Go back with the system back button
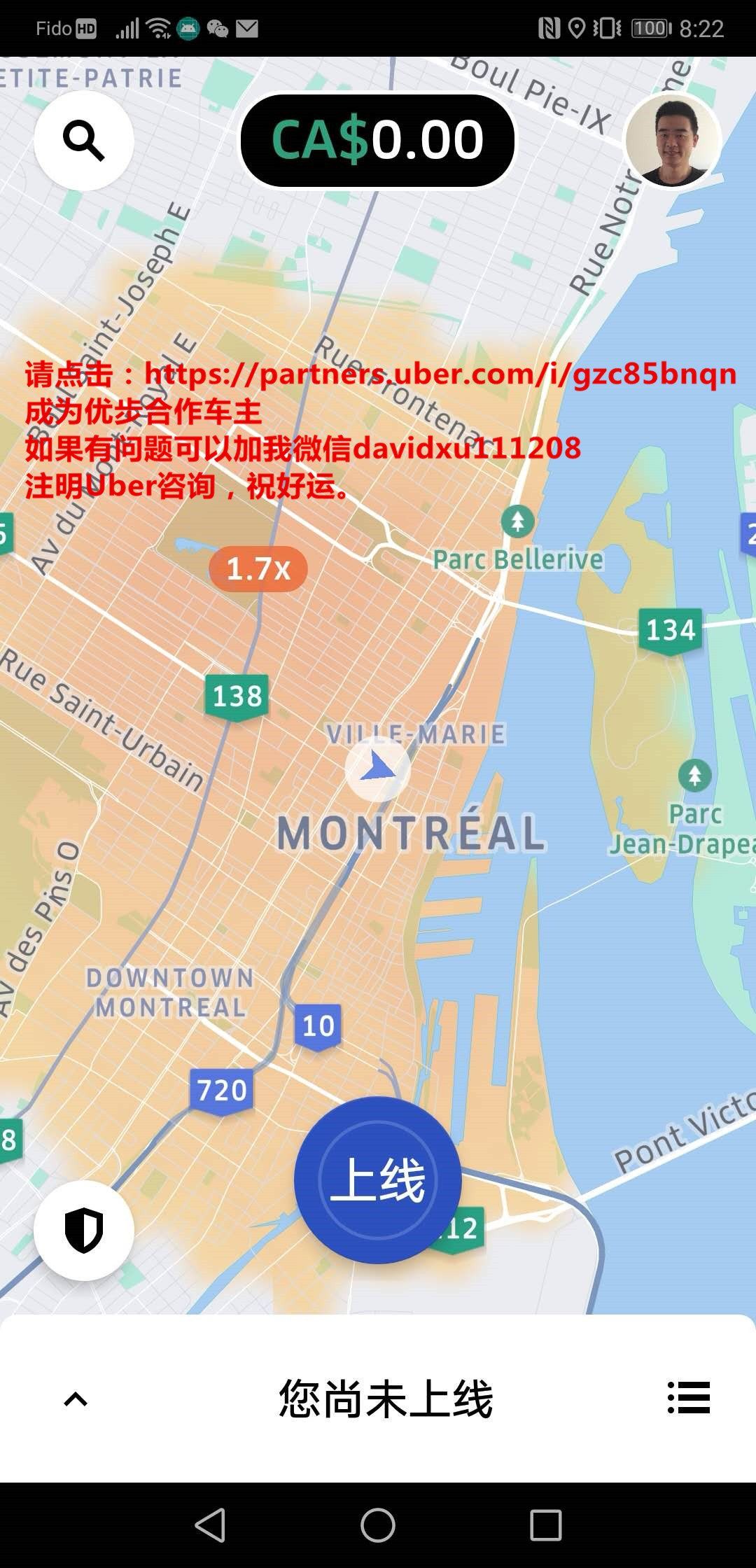 210,1525
